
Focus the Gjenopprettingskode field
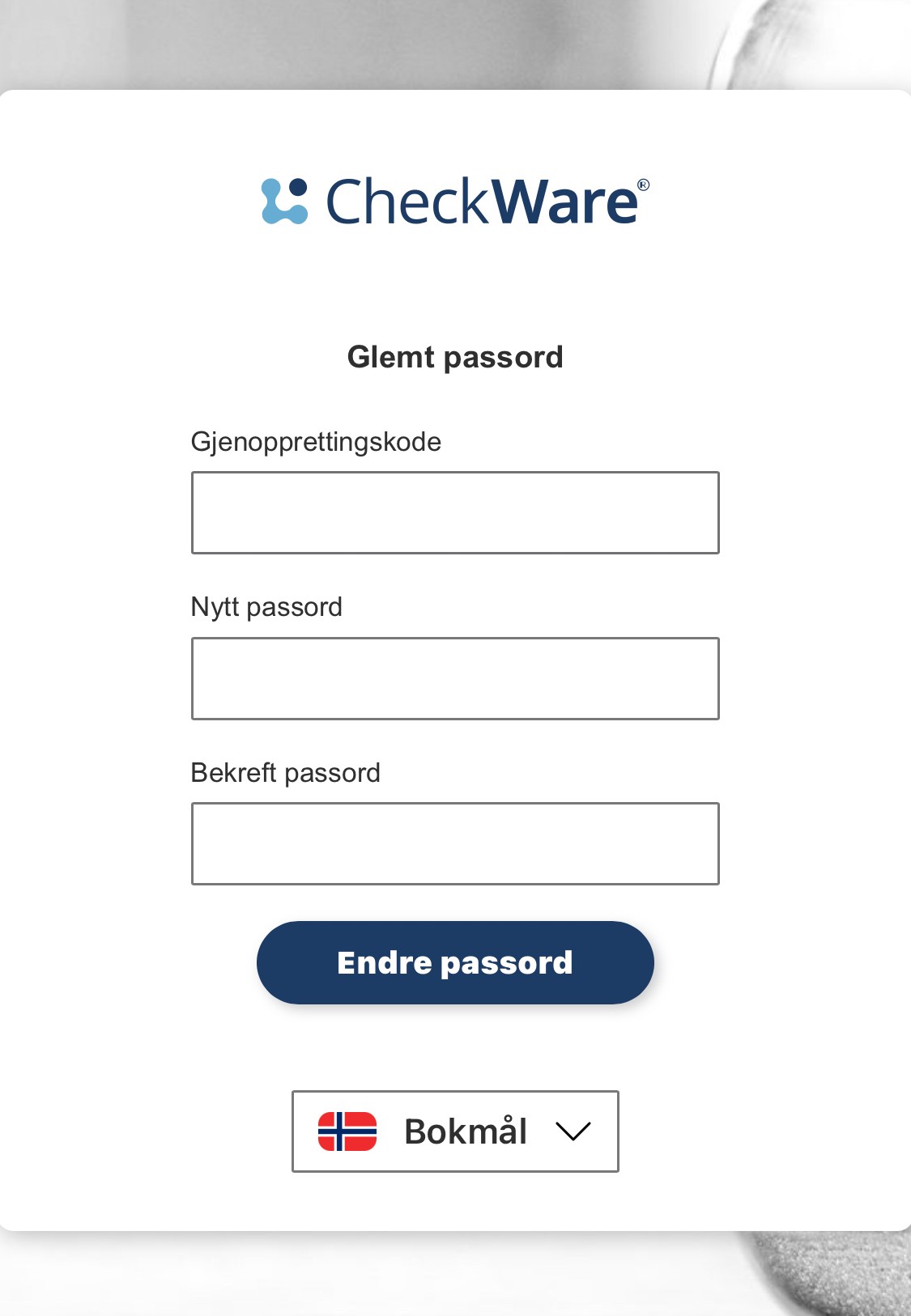coord(455,513)
